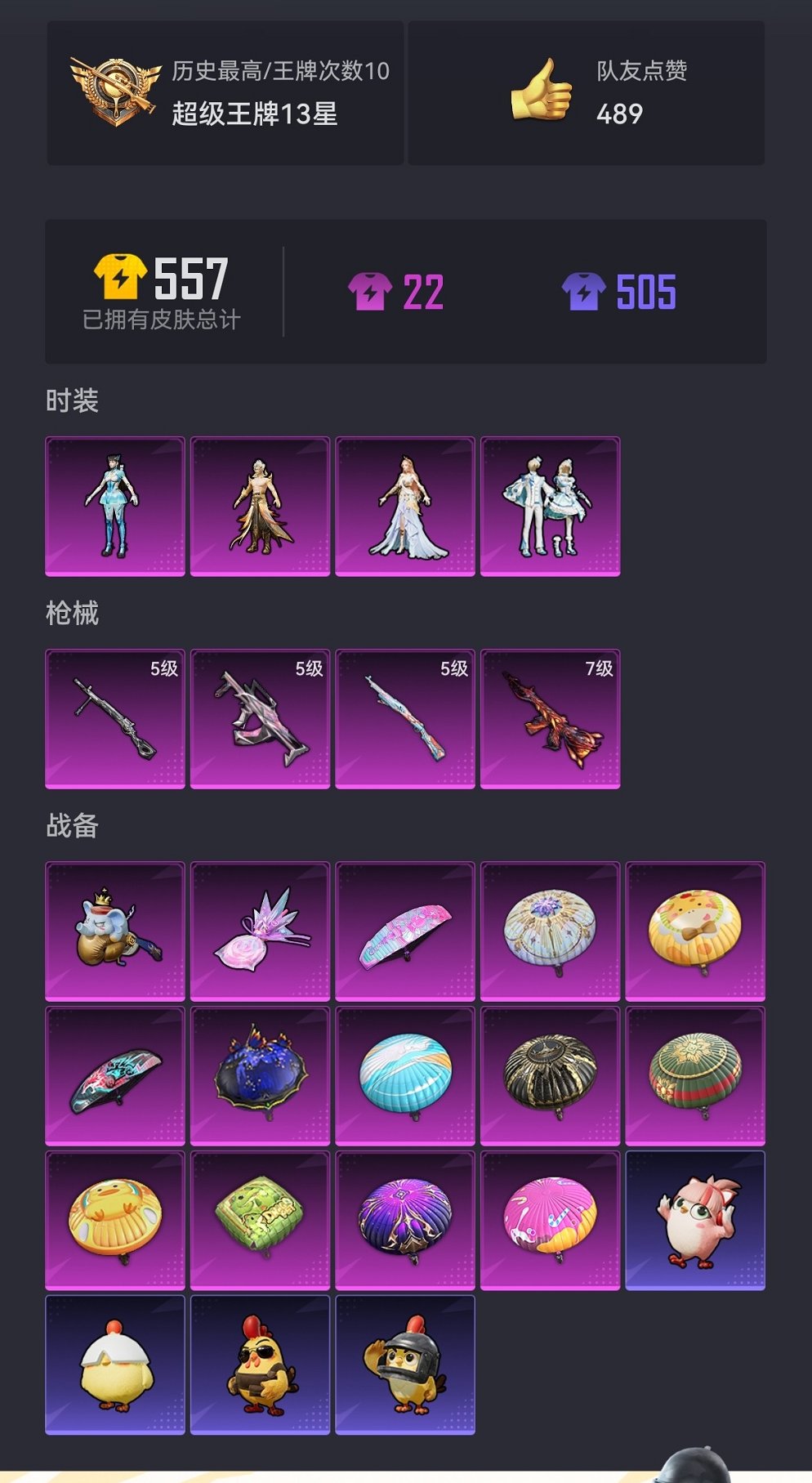The image size is (812, 1483).
Task: View the level 5 pink SMG skin
Action: coord(260,719)
